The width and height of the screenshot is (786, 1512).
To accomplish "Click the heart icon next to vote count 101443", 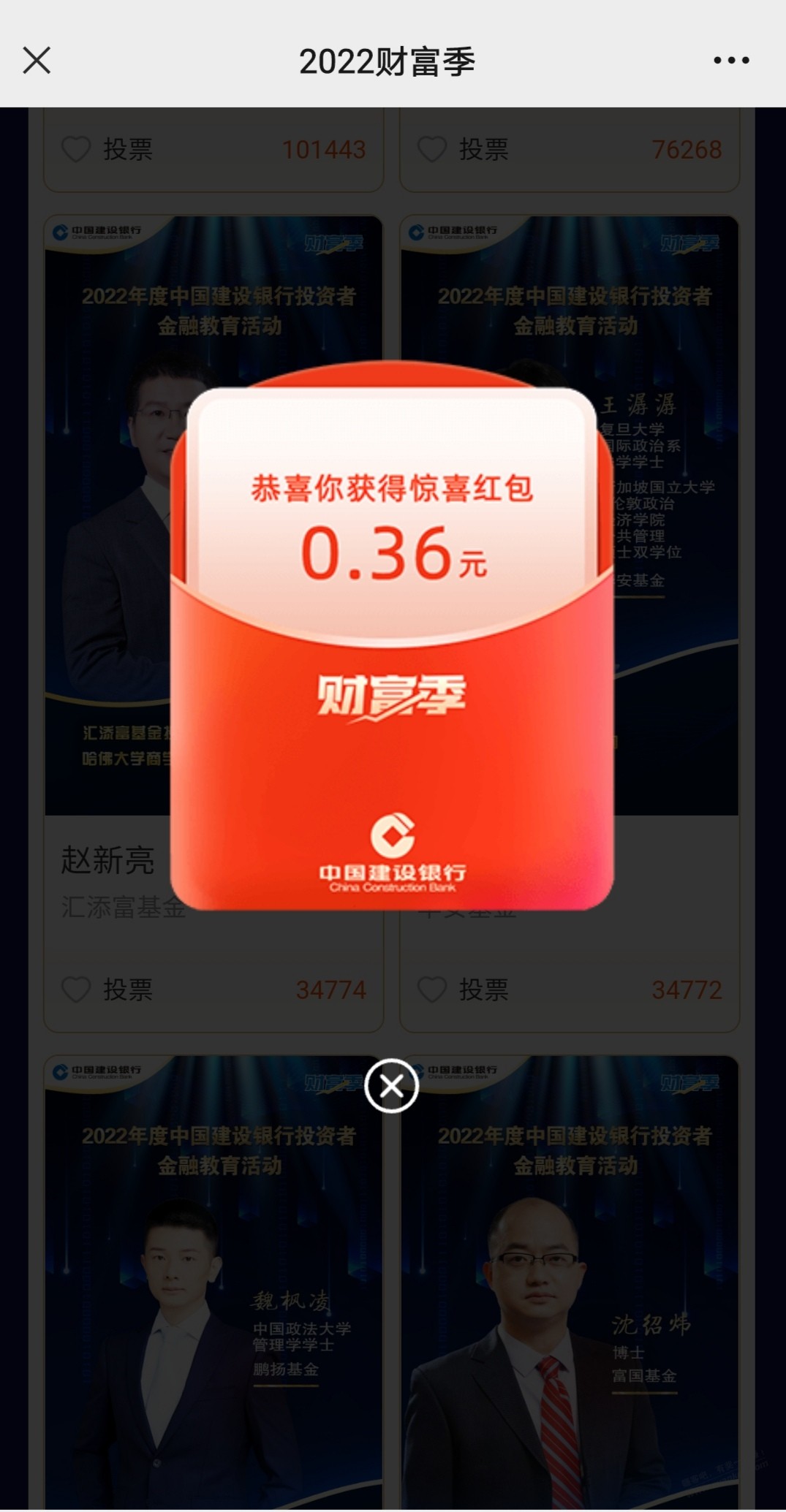I will tap(76, 148).
